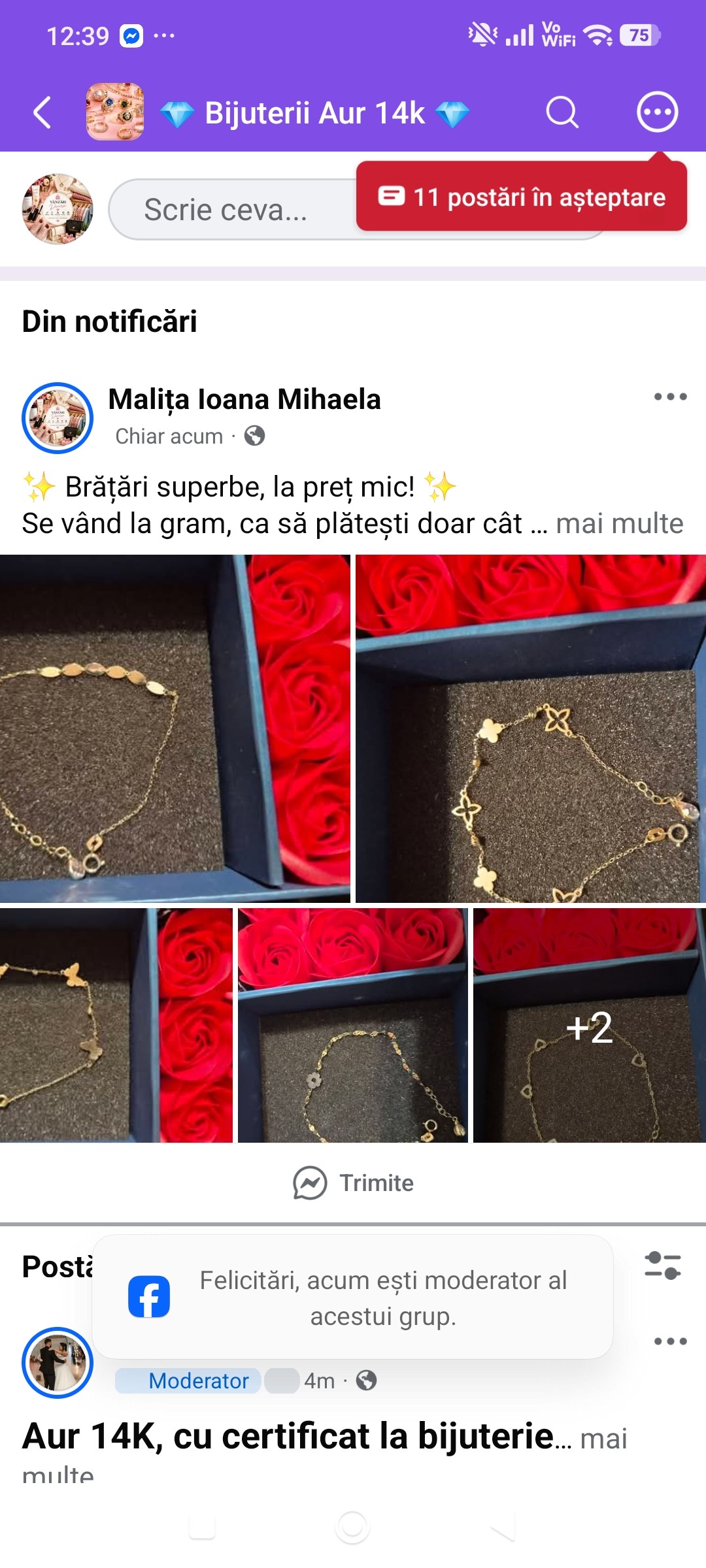Open the group's three-dot options menu
The image size is (706, 1568).
657,112
